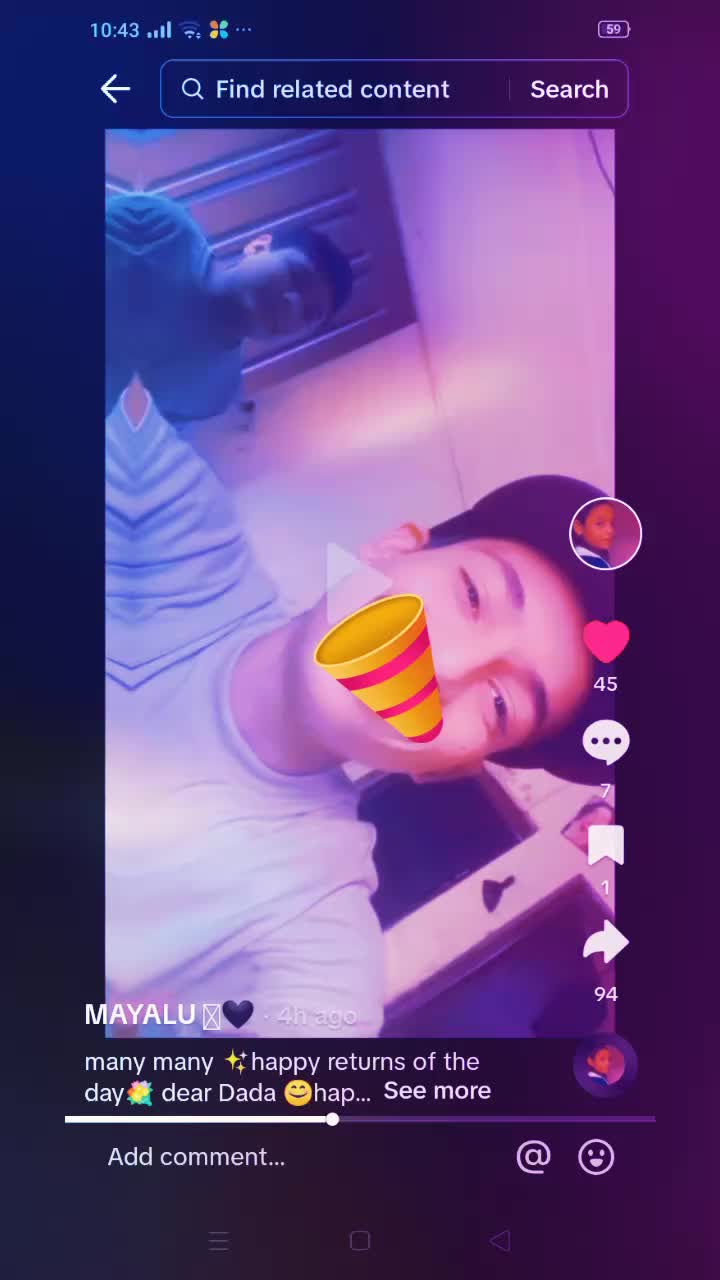
Task: Open the creator's profile picture
Action: tap(605, 534)
